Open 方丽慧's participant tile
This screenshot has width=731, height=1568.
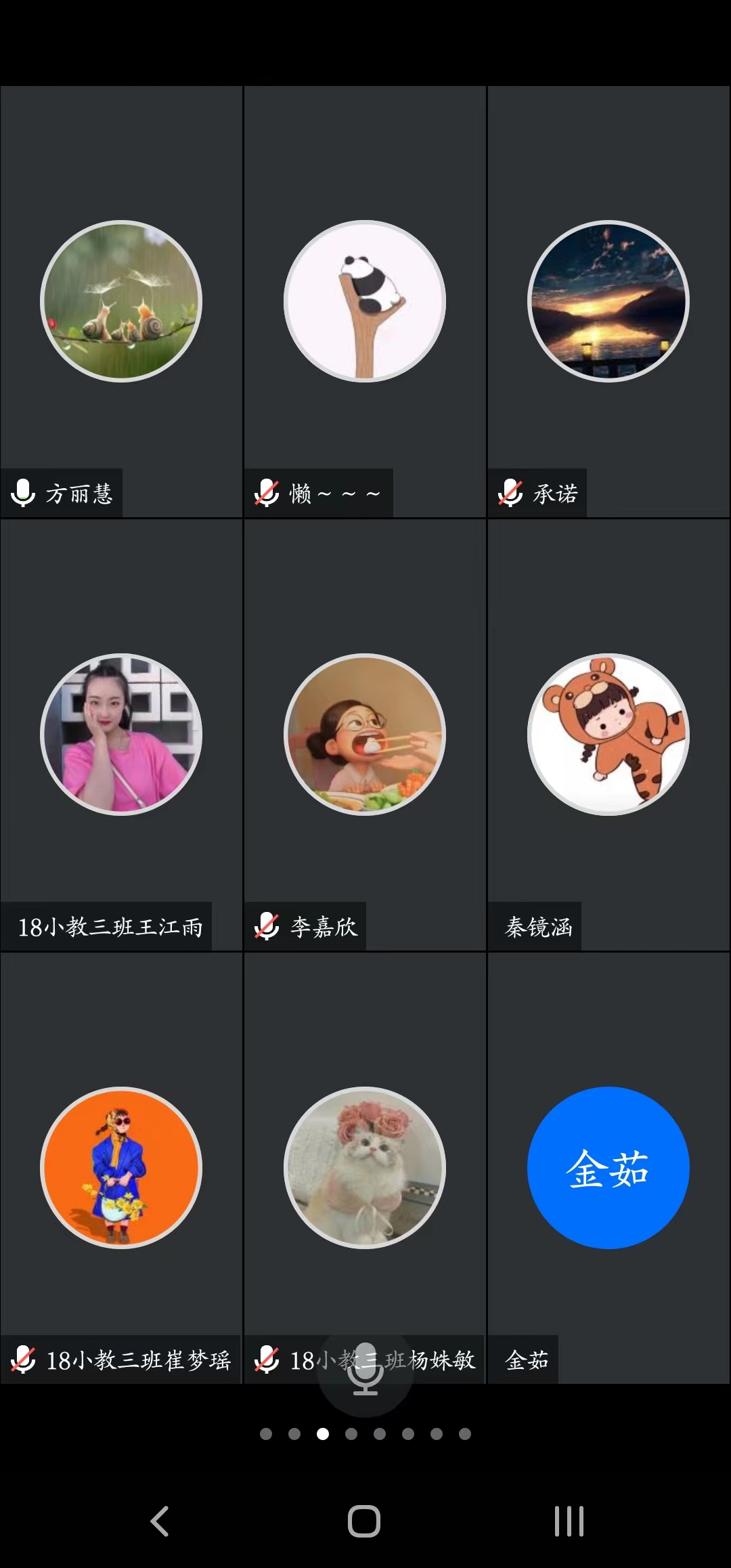pyautogui.click(x=121, y=302)
